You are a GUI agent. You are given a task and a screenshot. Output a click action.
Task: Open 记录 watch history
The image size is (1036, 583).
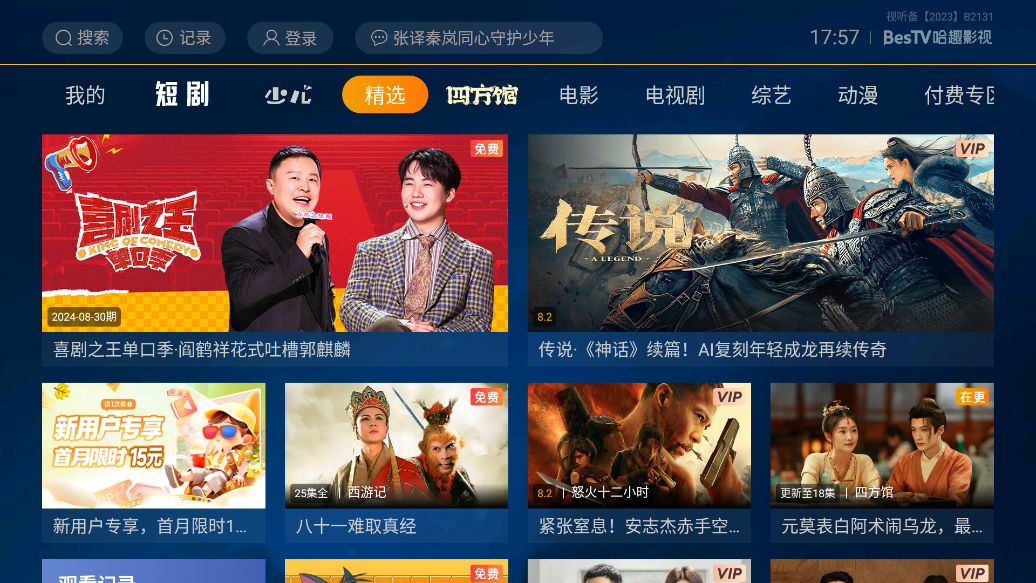tap(185, 38)
